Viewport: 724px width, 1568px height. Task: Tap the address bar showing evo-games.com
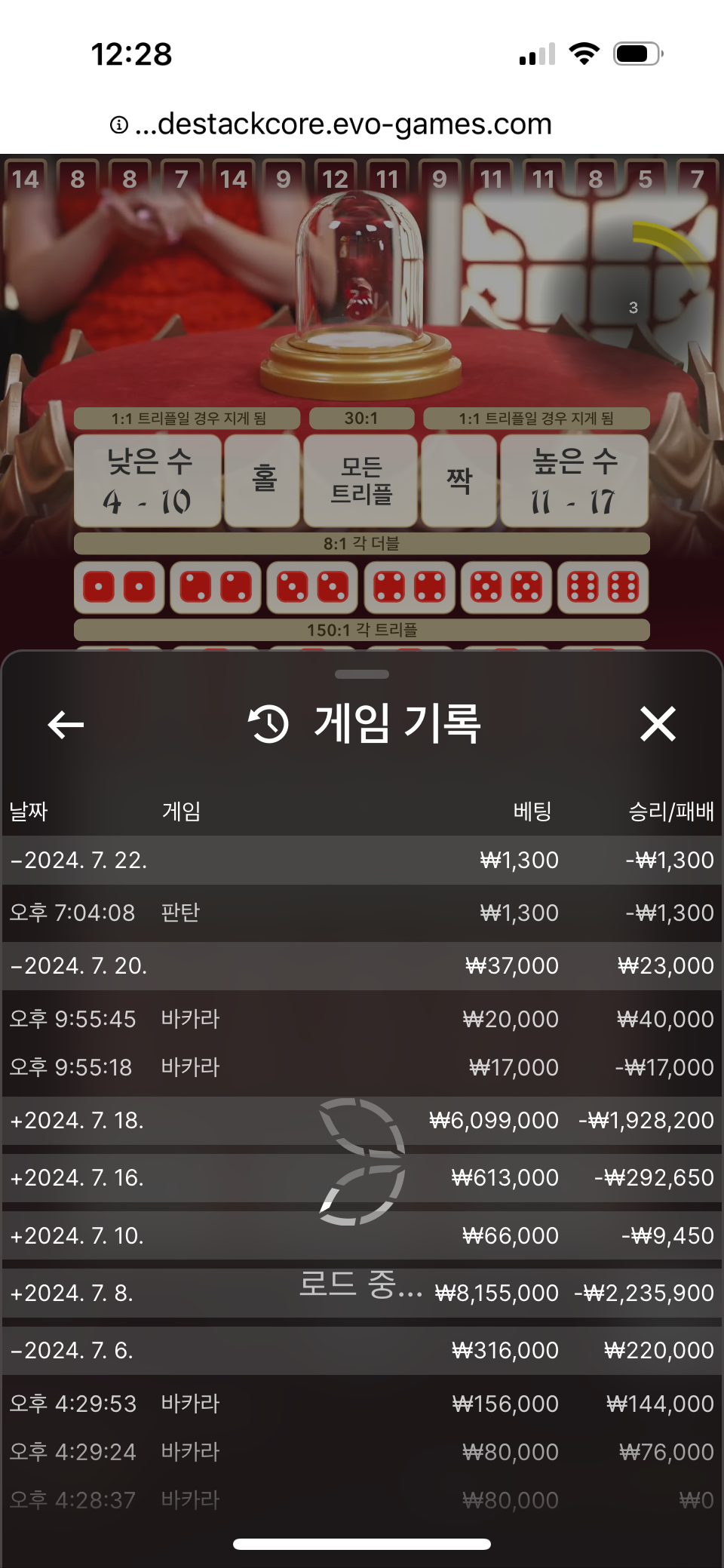click(x=343, y=124)
